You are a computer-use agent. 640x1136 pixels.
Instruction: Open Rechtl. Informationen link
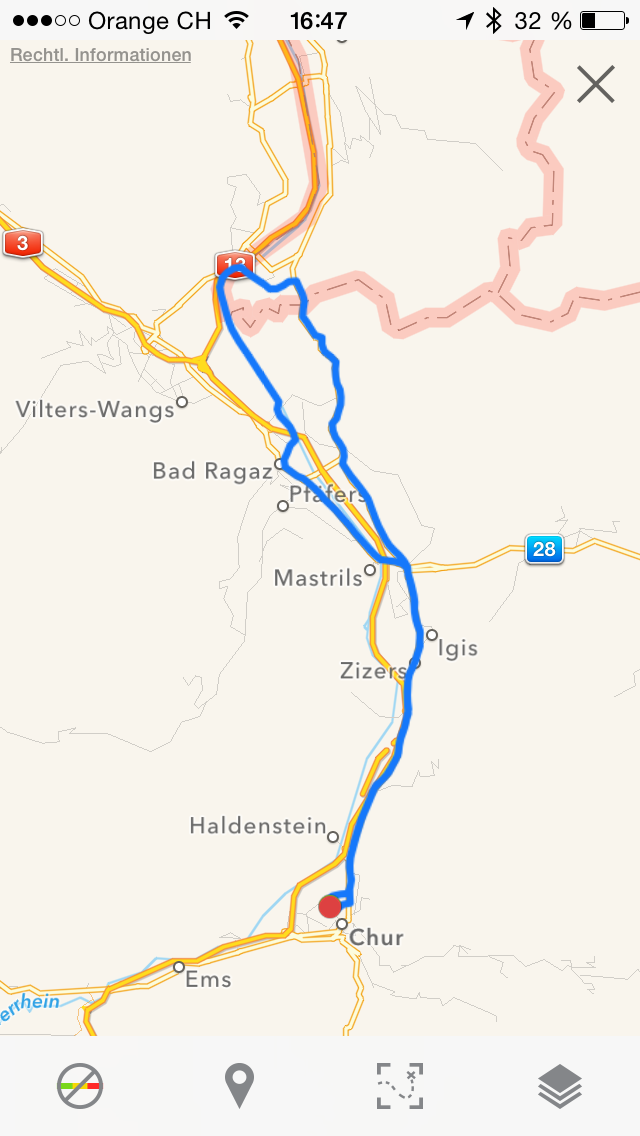(x=100, y=55)
